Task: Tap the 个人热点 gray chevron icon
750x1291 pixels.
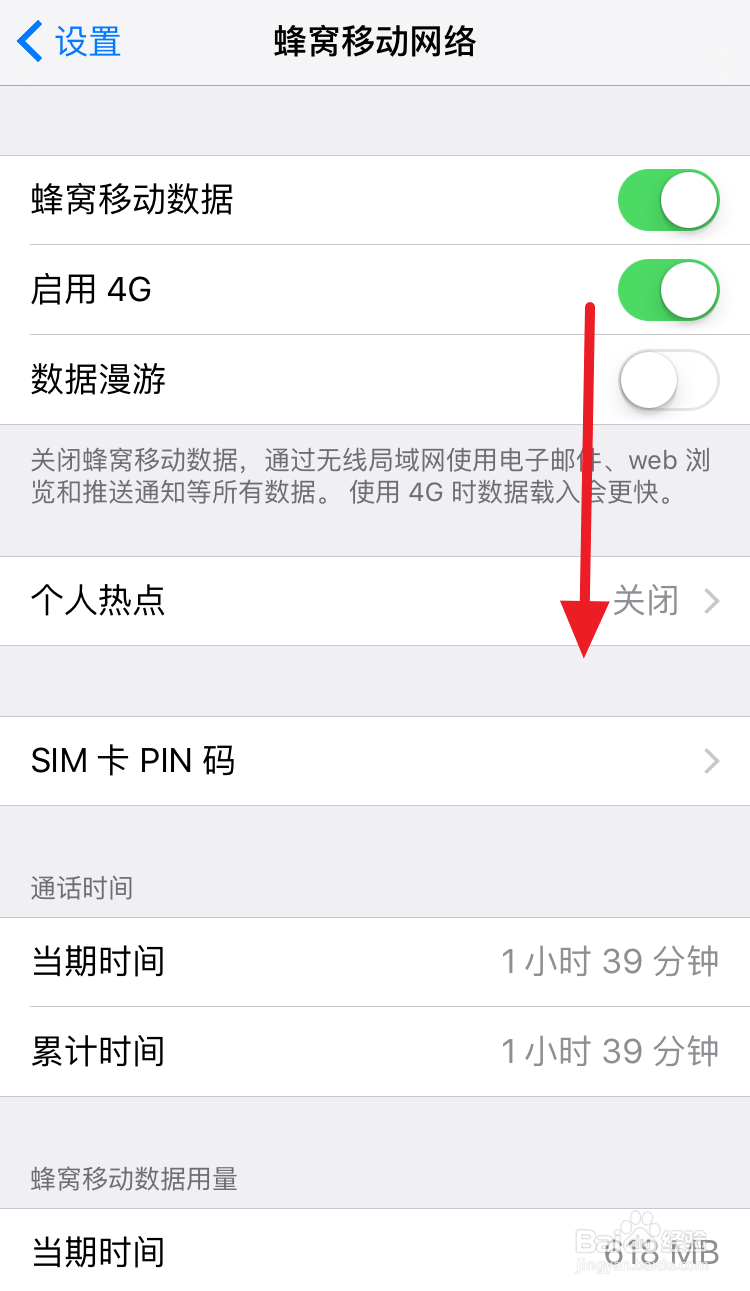Action: point(712,601)
